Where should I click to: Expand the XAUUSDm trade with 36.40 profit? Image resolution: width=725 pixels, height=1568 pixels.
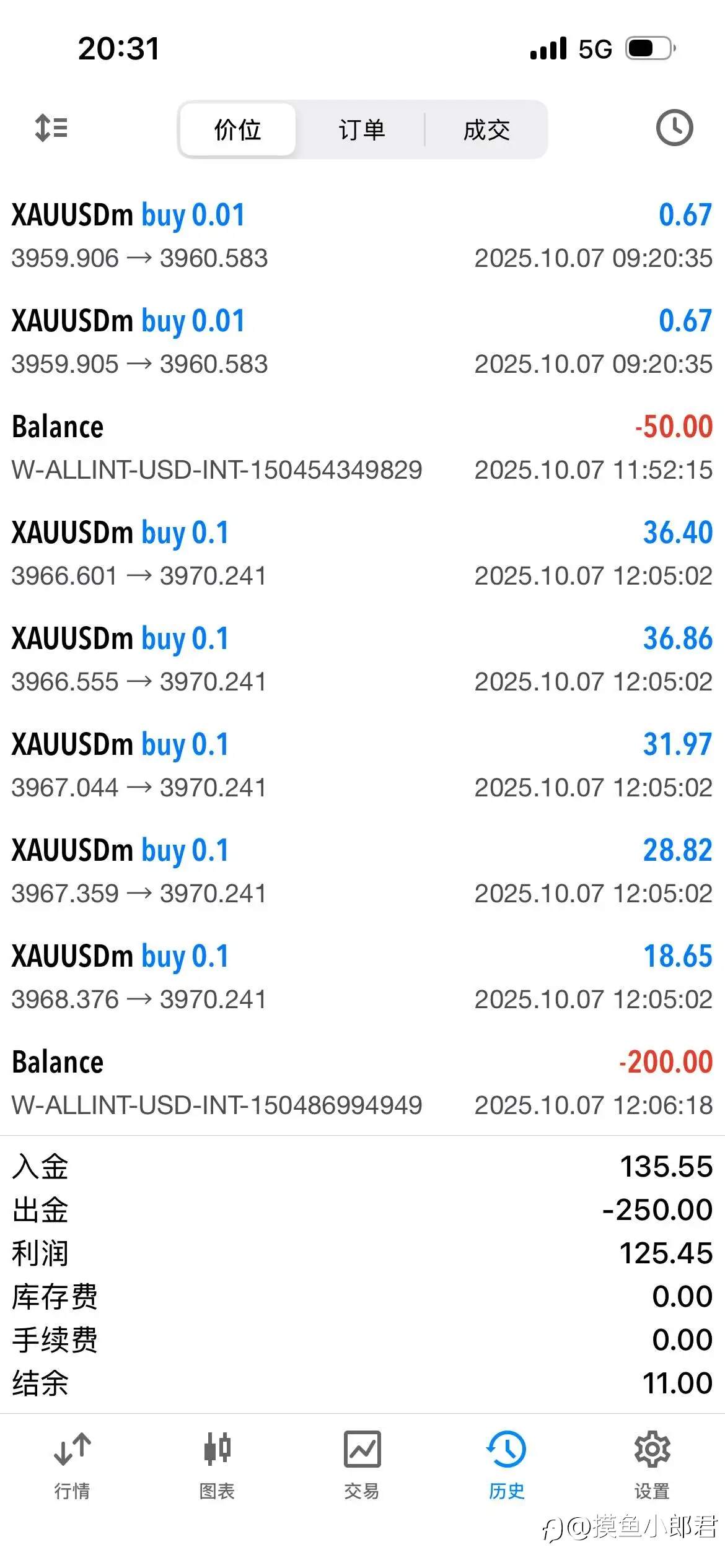tap(362, 554)
